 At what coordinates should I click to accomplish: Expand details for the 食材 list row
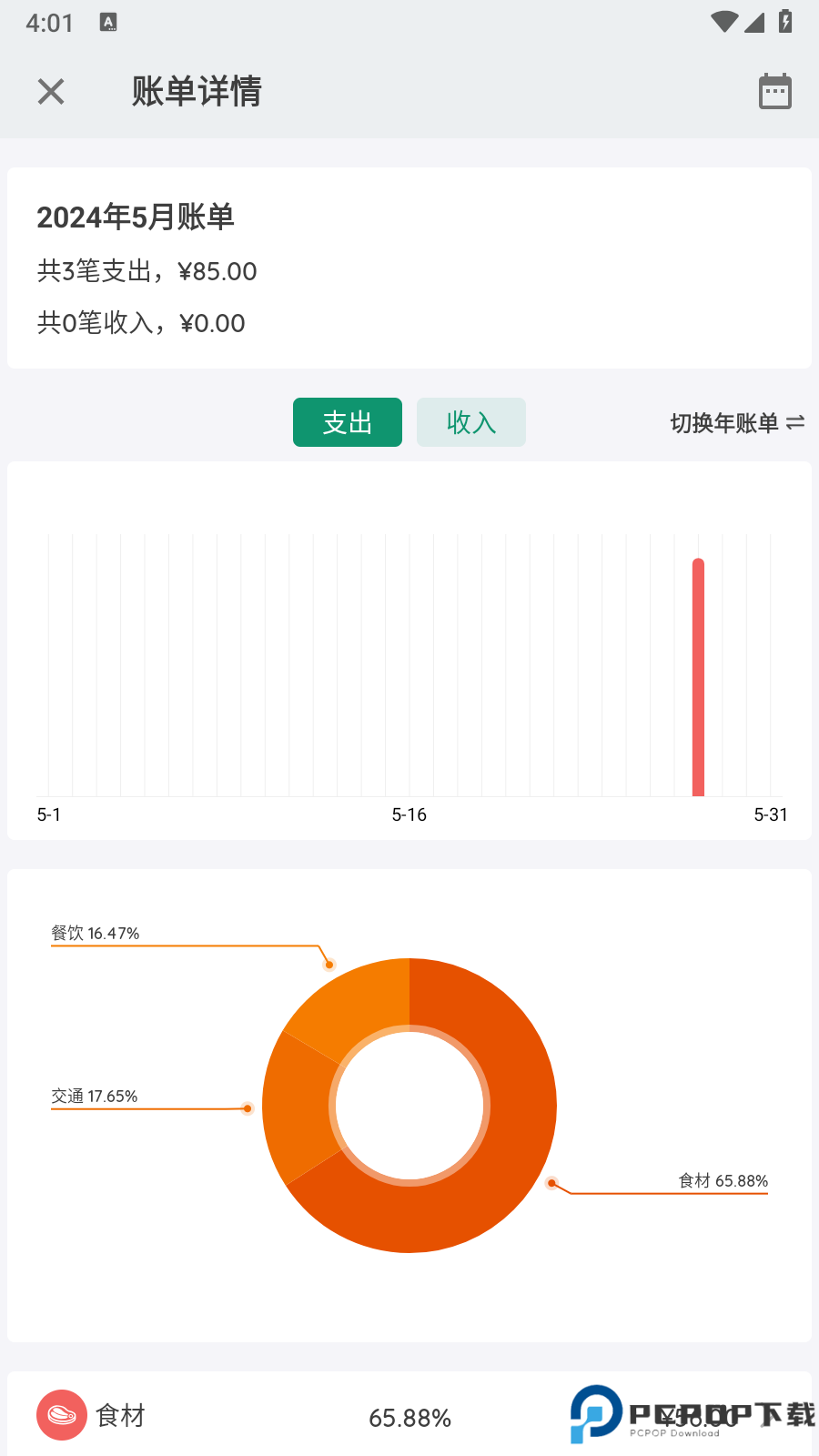click(409, 1415)
